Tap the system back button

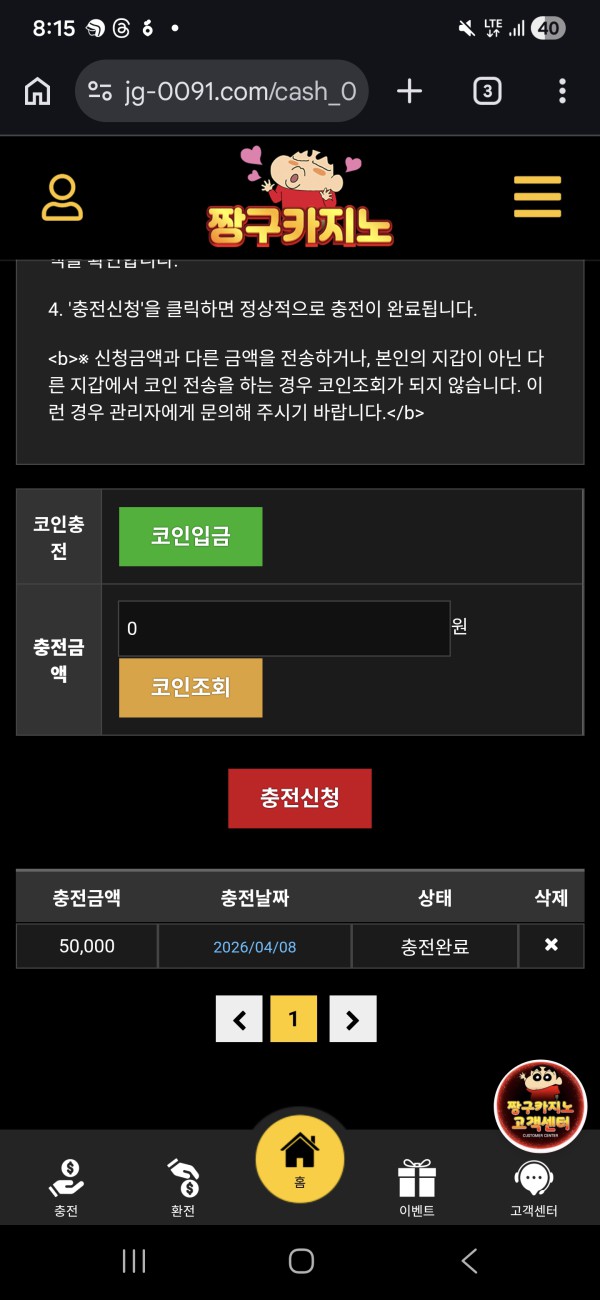(x=468, y=1261)
